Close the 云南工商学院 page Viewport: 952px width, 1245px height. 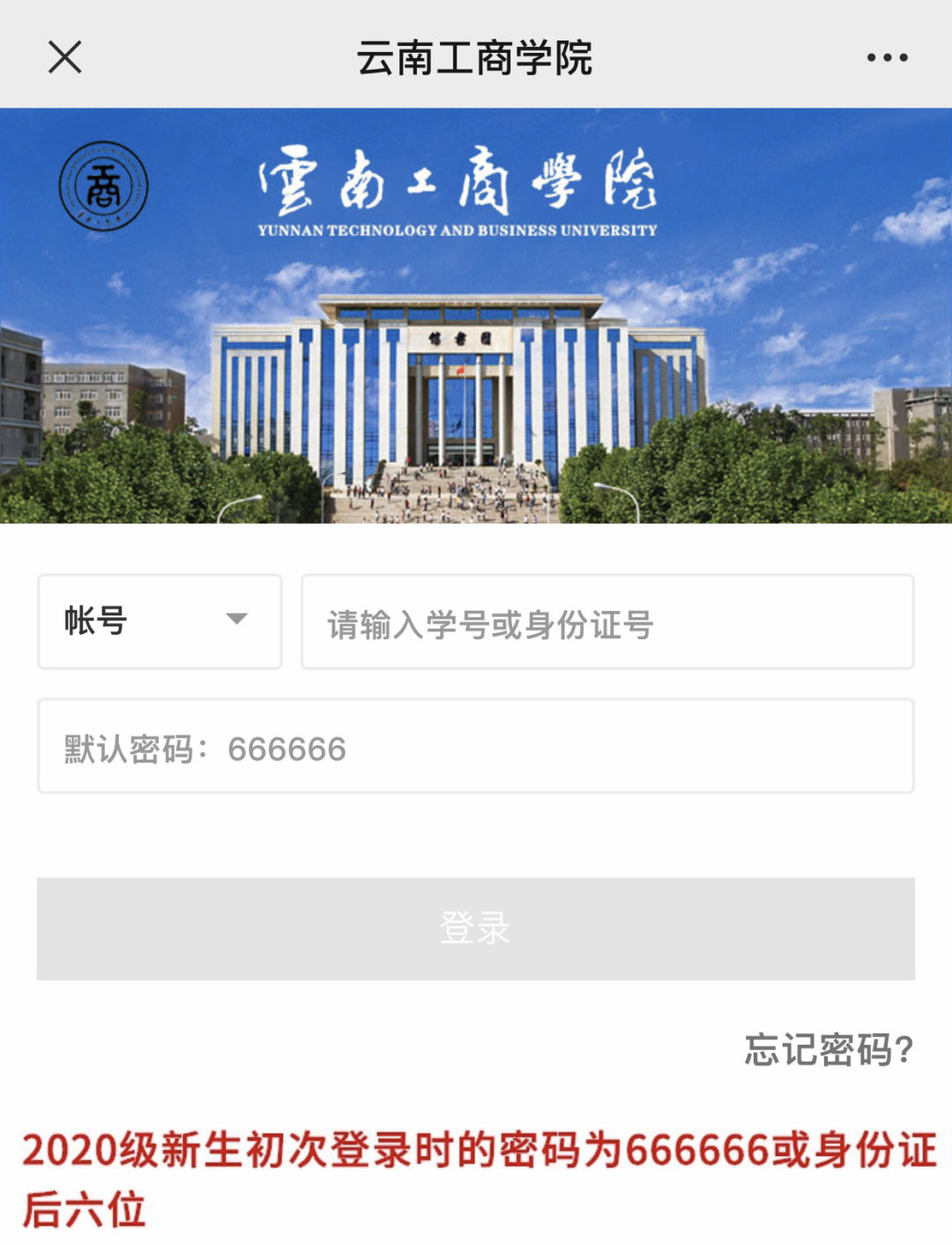point(64,57)
